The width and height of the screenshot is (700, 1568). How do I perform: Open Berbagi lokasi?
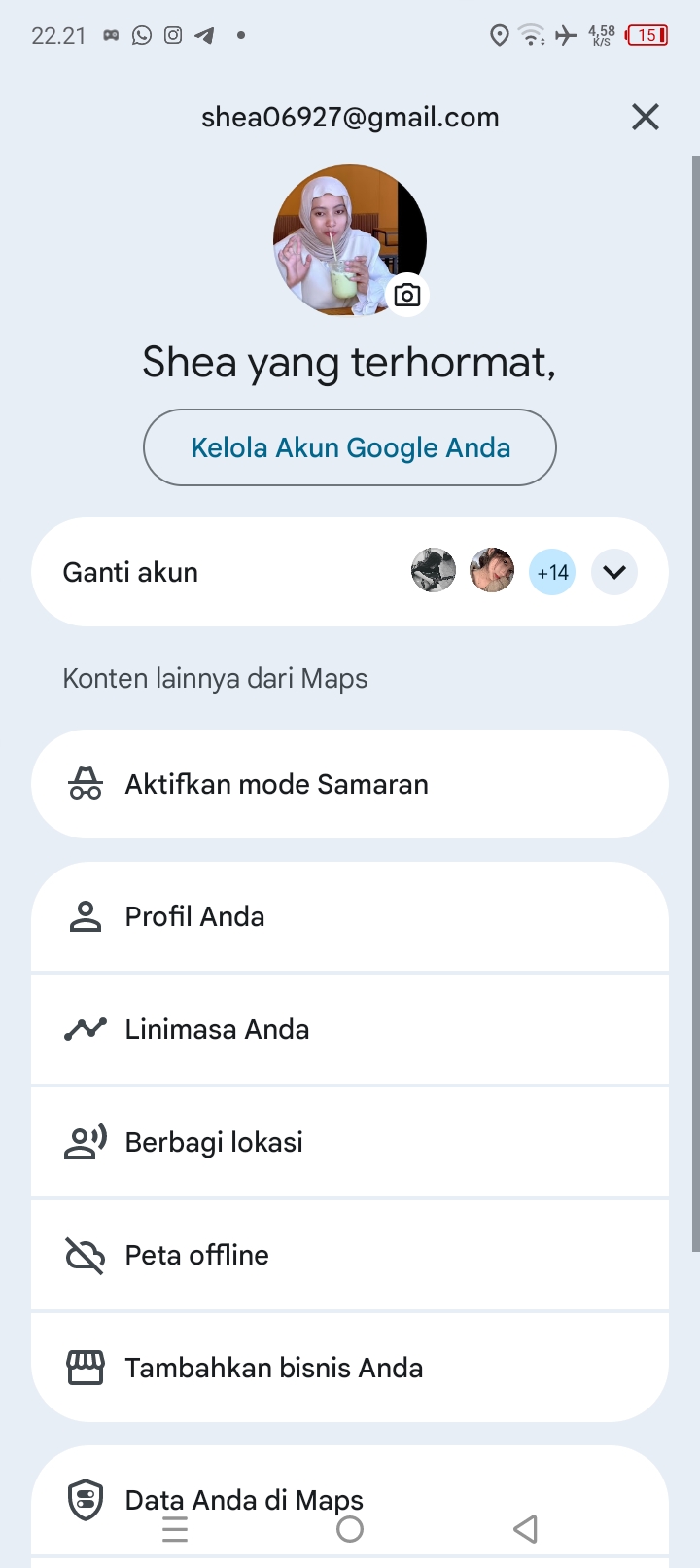tap(350, 1142)
